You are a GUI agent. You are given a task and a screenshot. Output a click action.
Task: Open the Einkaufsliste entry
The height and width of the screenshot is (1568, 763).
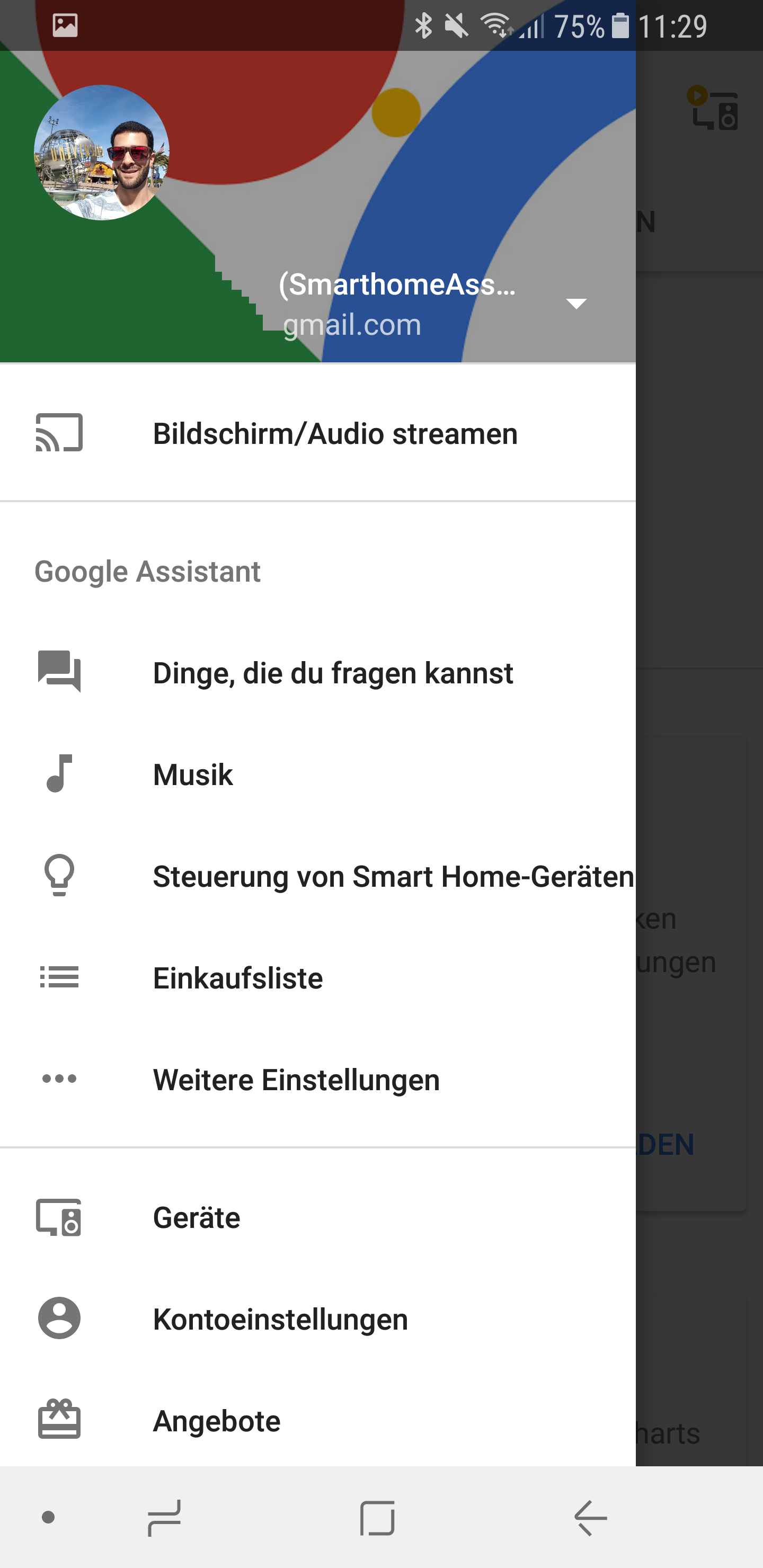pyautogui.click(x=237, y=977)
